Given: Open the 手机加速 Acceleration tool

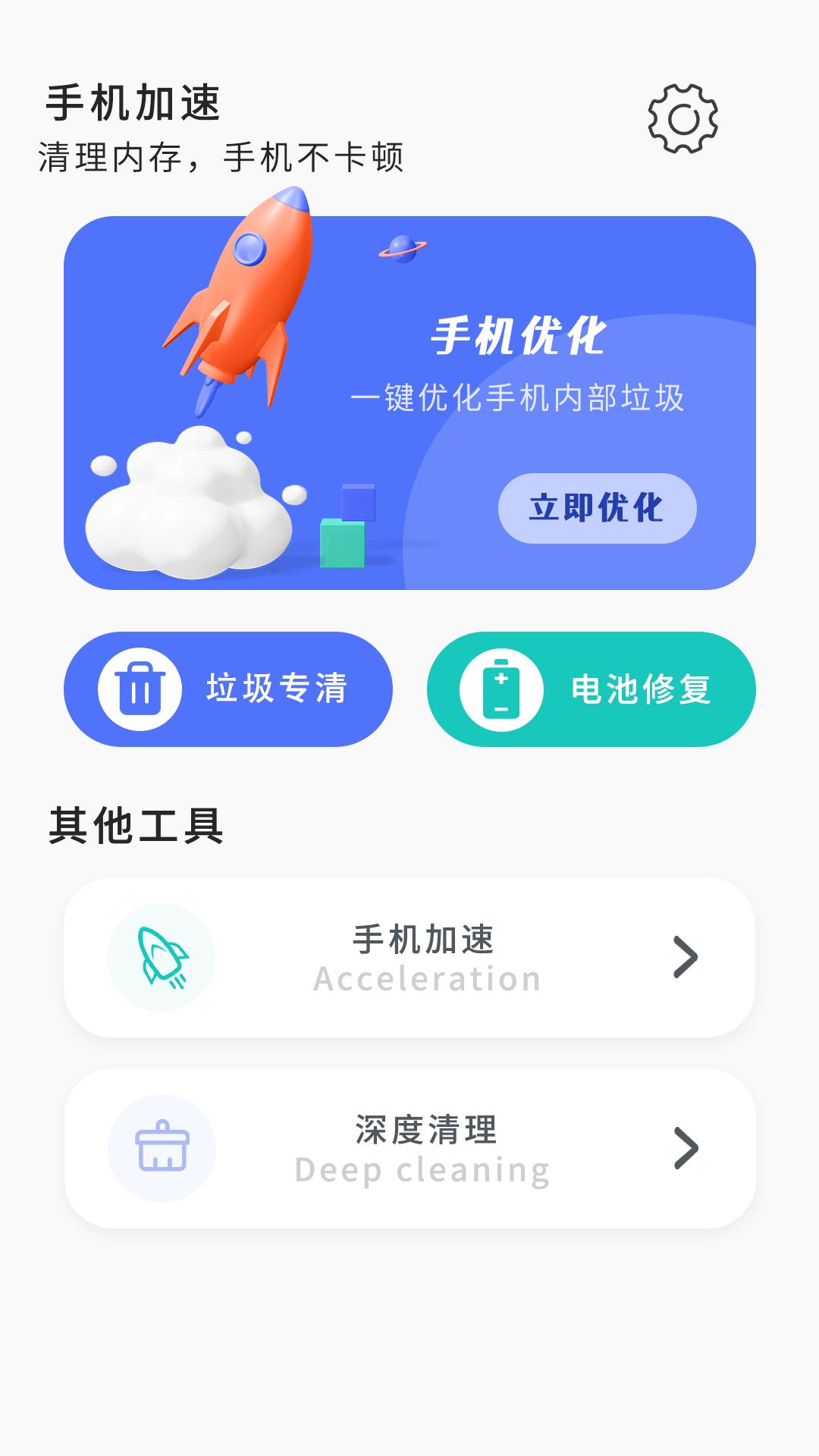Looking at the screenshot, I should (x=409, y=957).
